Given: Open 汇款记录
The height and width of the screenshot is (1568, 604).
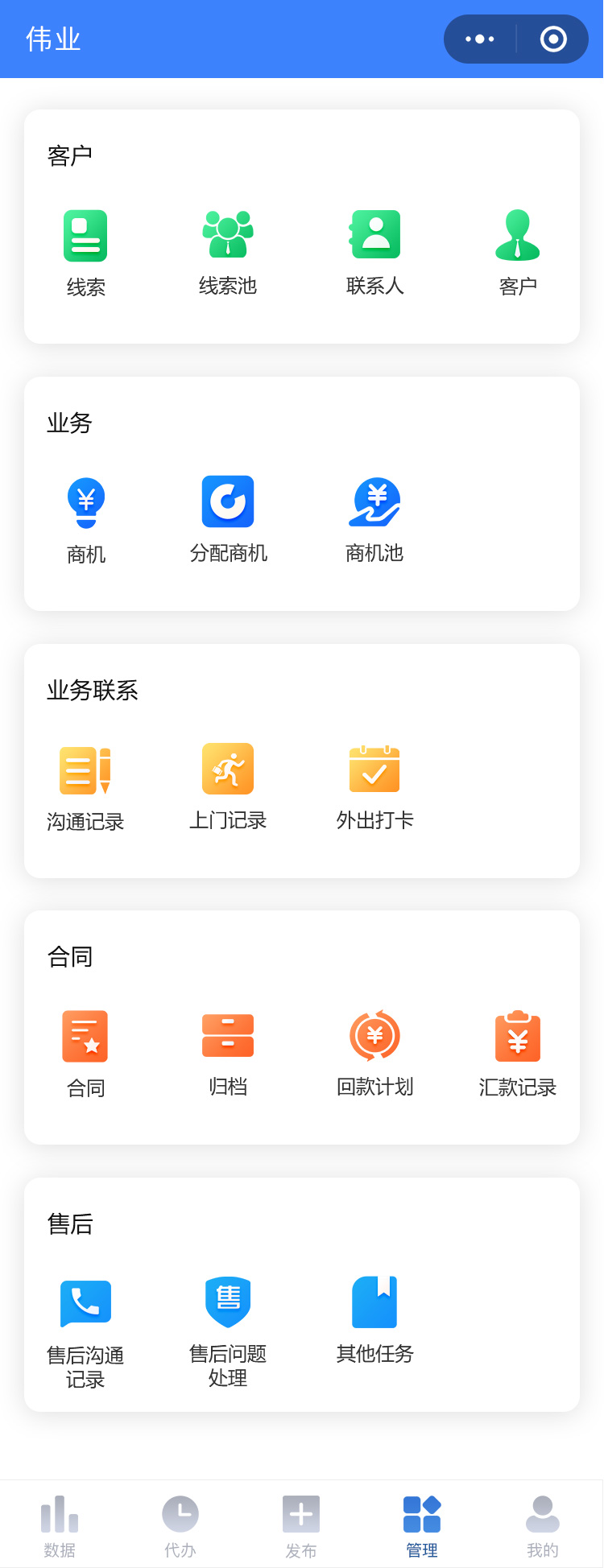Looking at the screenshot, I should [517, 1053].
